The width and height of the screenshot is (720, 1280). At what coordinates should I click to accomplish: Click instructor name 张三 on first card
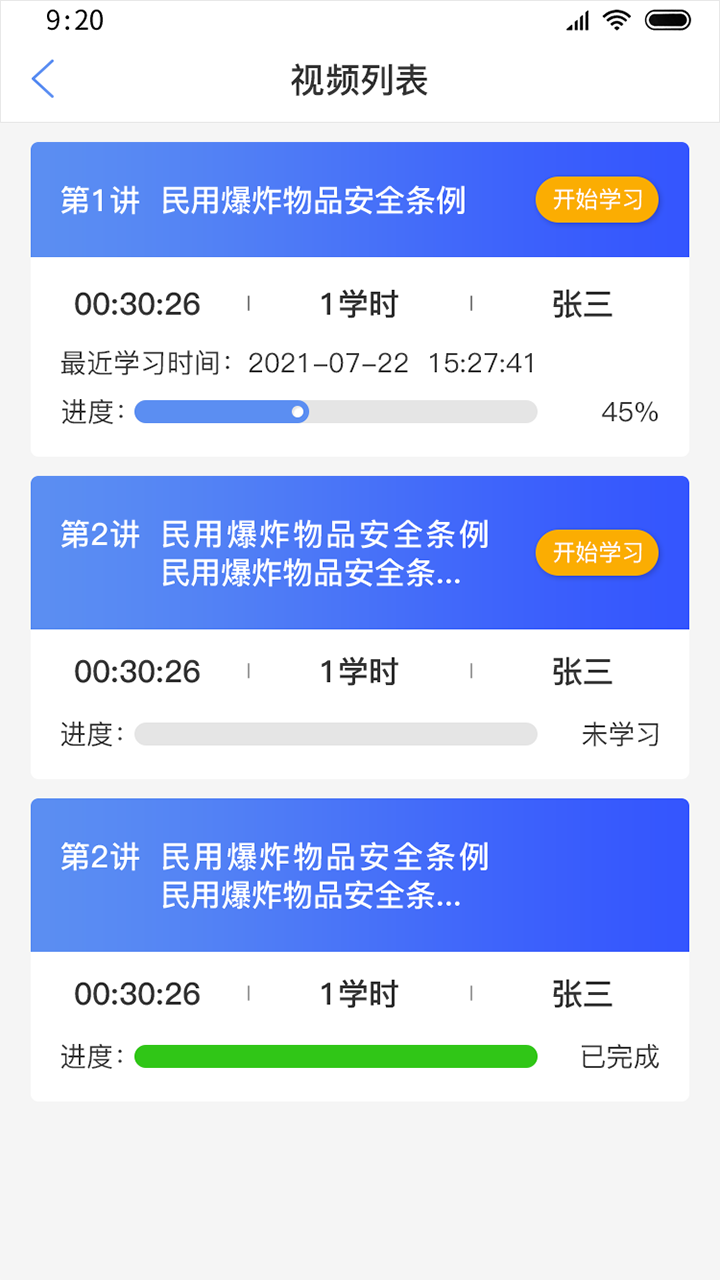pyautogui.click(x=581, y=304)
